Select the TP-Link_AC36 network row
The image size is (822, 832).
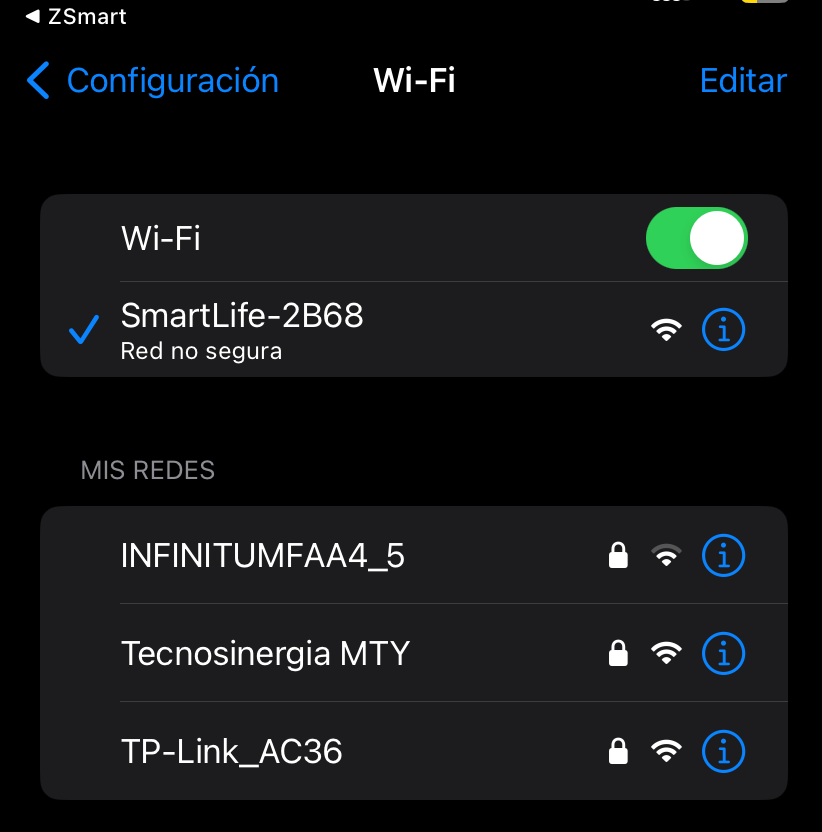coord(231,751)
